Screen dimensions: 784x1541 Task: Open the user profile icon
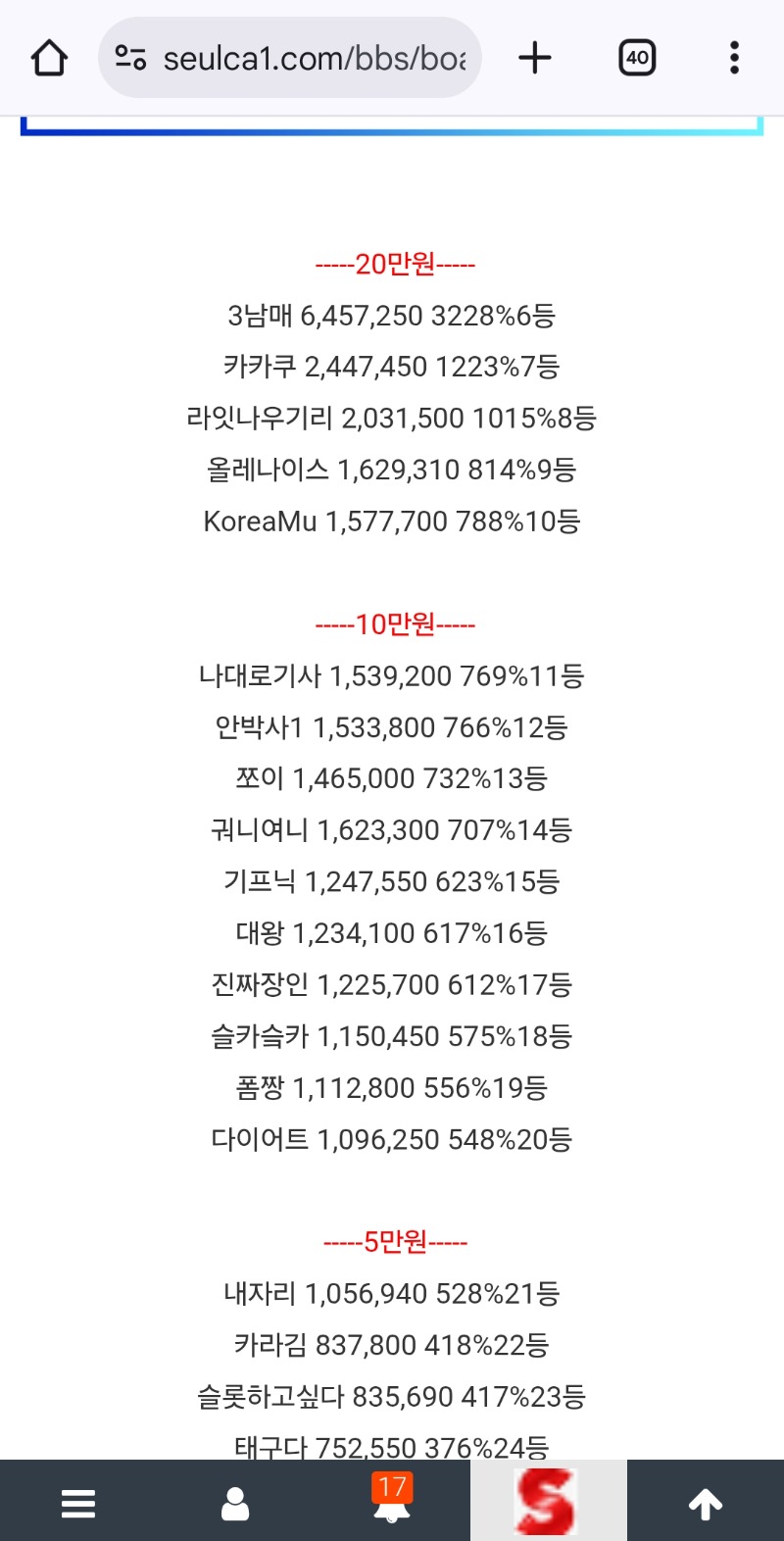click(x=235, y=1503)
